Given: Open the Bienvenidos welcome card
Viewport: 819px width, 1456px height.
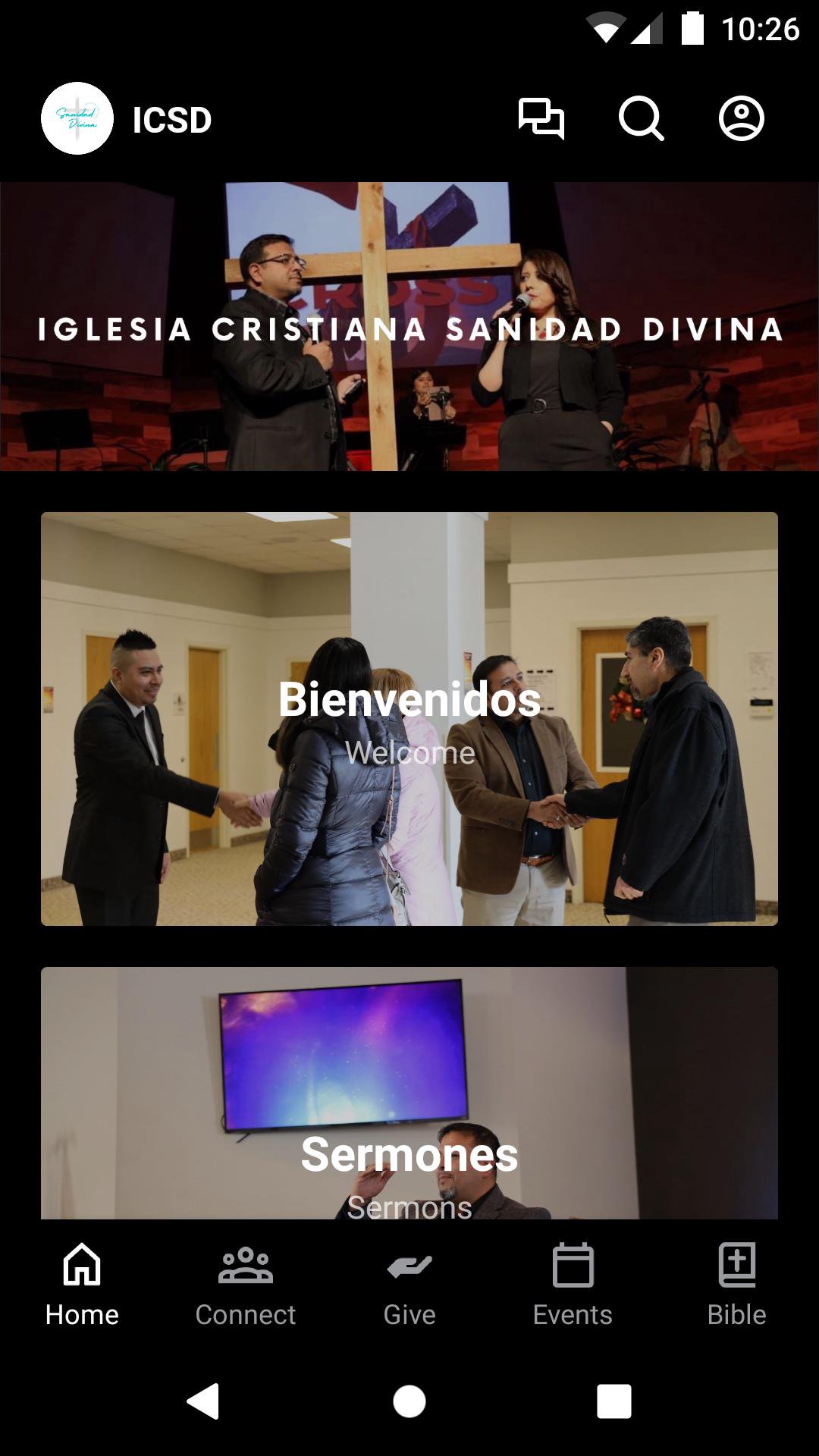Looking at the screenshot, I should [x=409, y=718].
